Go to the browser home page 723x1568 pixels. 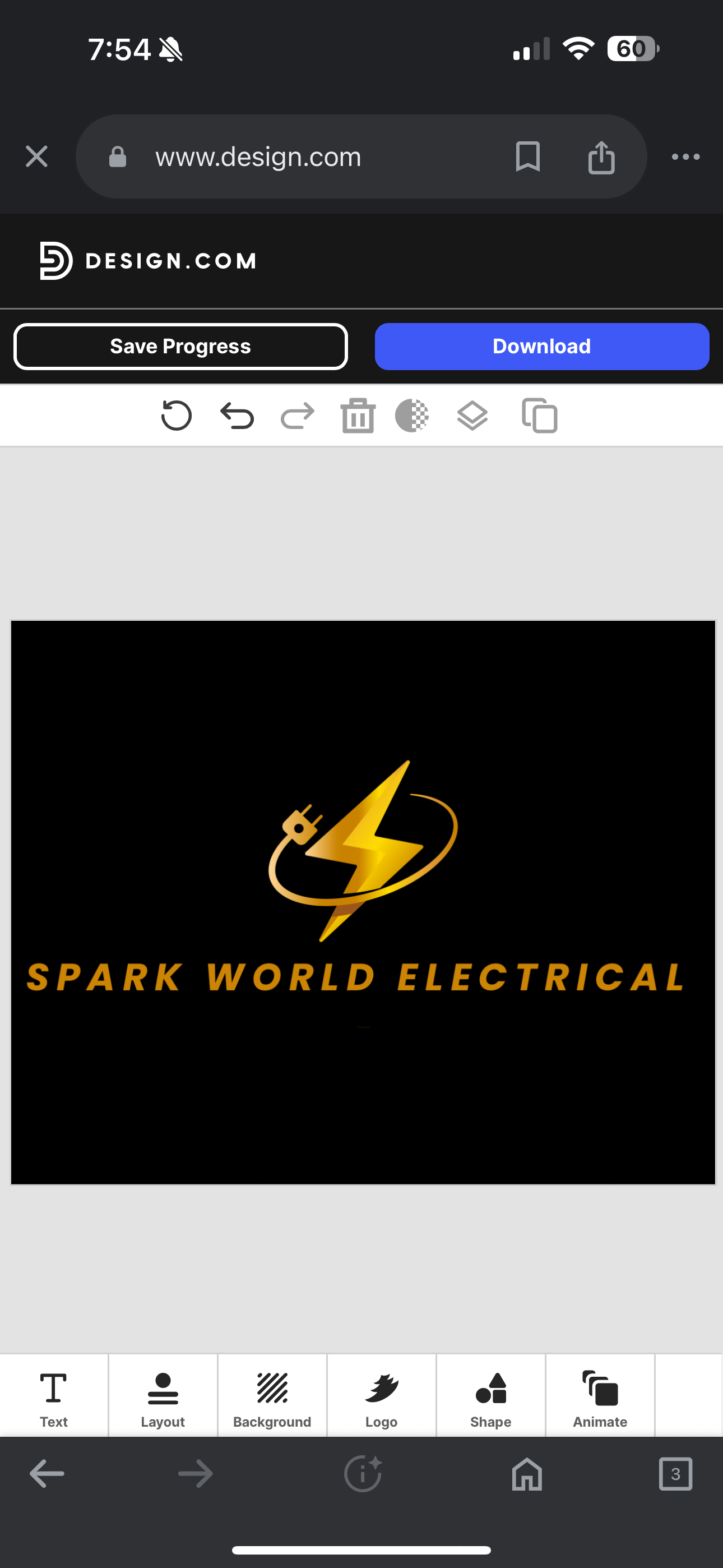pyautogui.click(x=527, y=1474)
